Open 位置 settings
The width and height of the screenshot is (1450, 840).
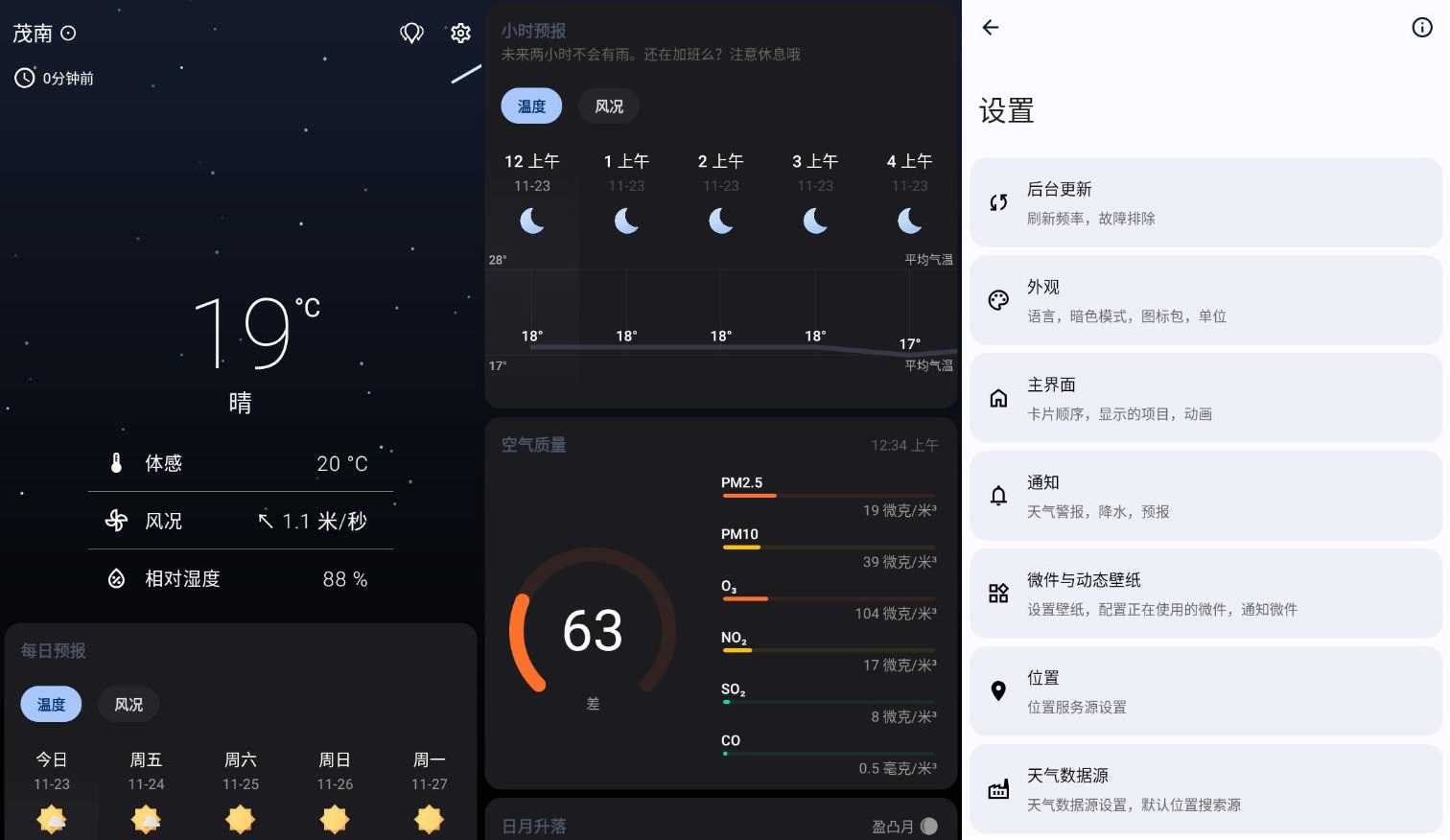[1205, 691]
